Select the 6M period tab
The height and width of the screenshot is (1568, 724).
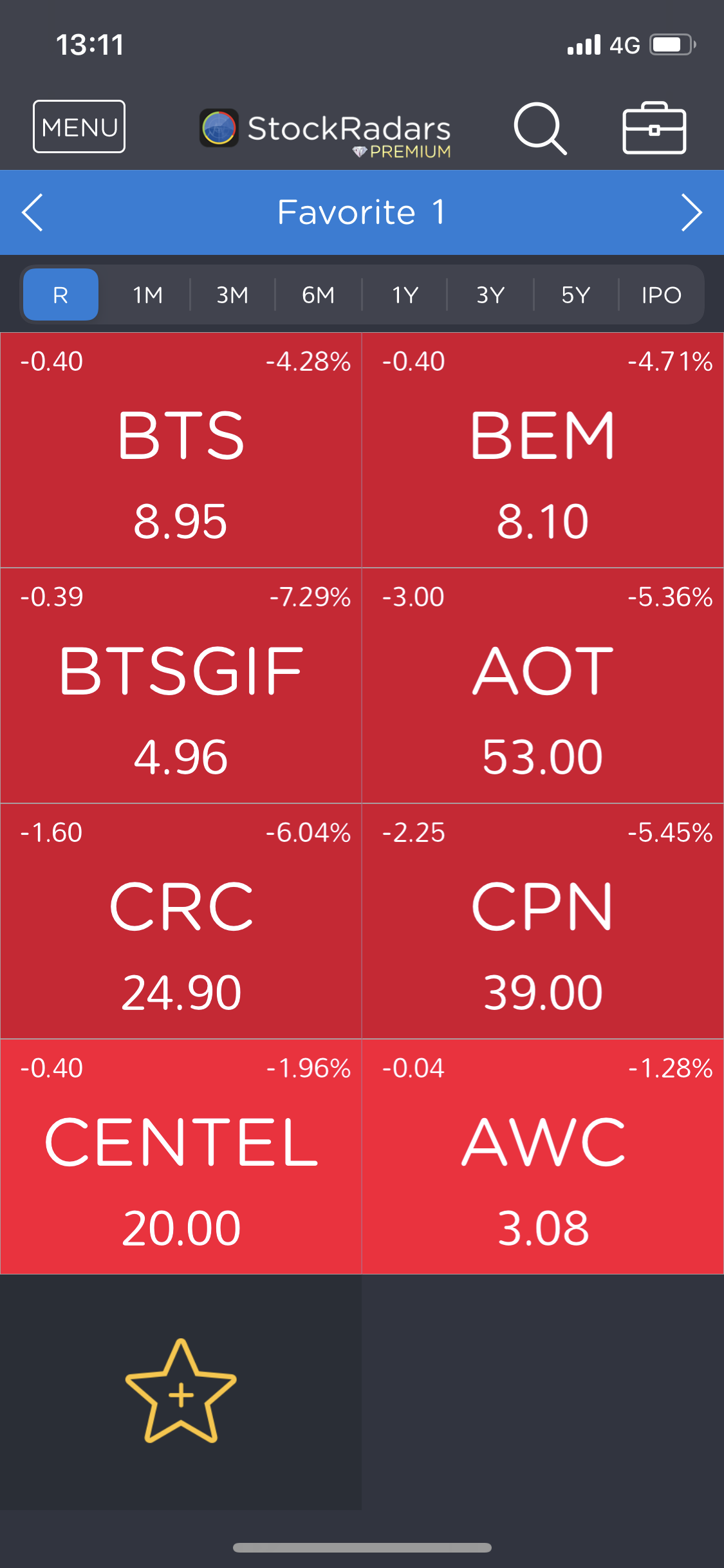pyautogui.click(x=318, y=295)
